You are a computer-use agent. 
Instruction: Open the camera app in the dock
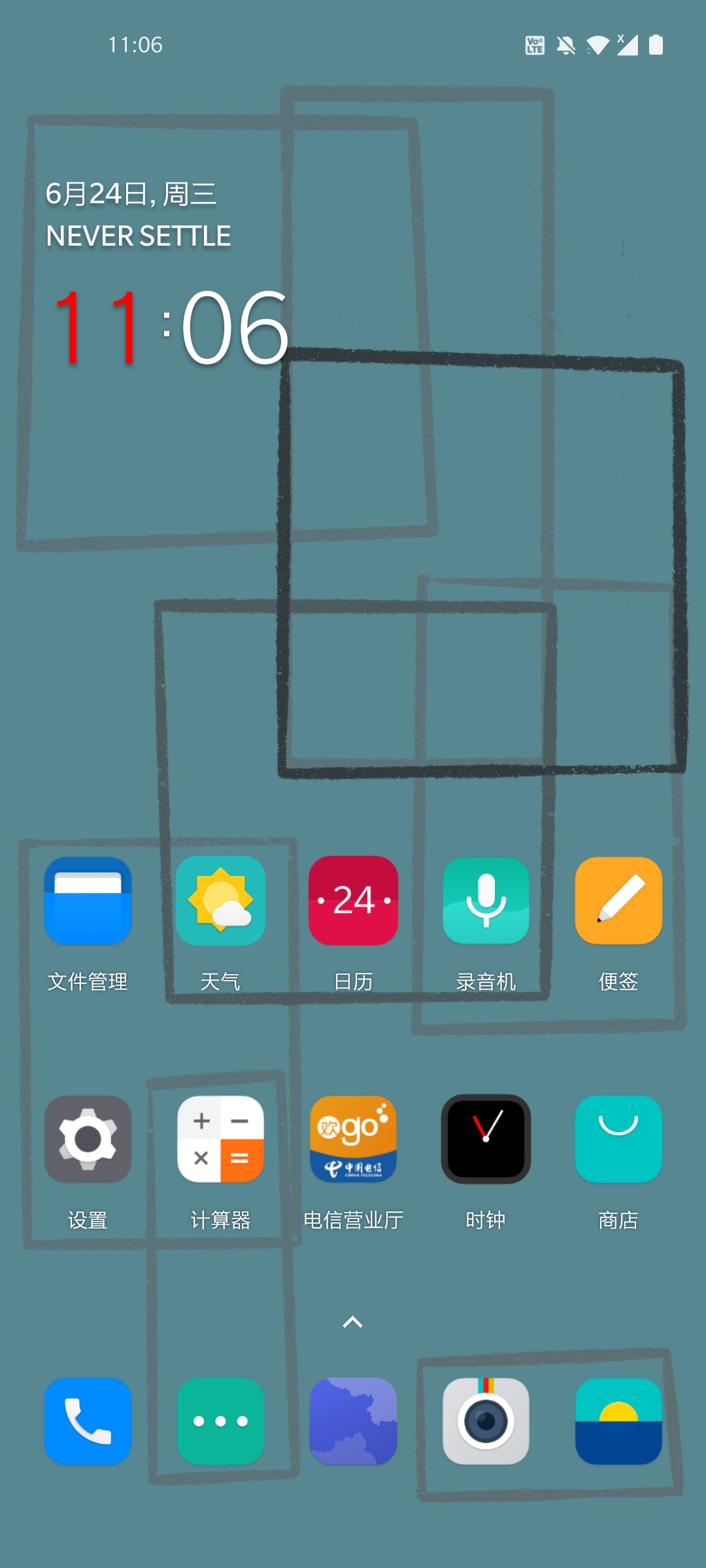pyautogui.click(x=486, y=1421)
